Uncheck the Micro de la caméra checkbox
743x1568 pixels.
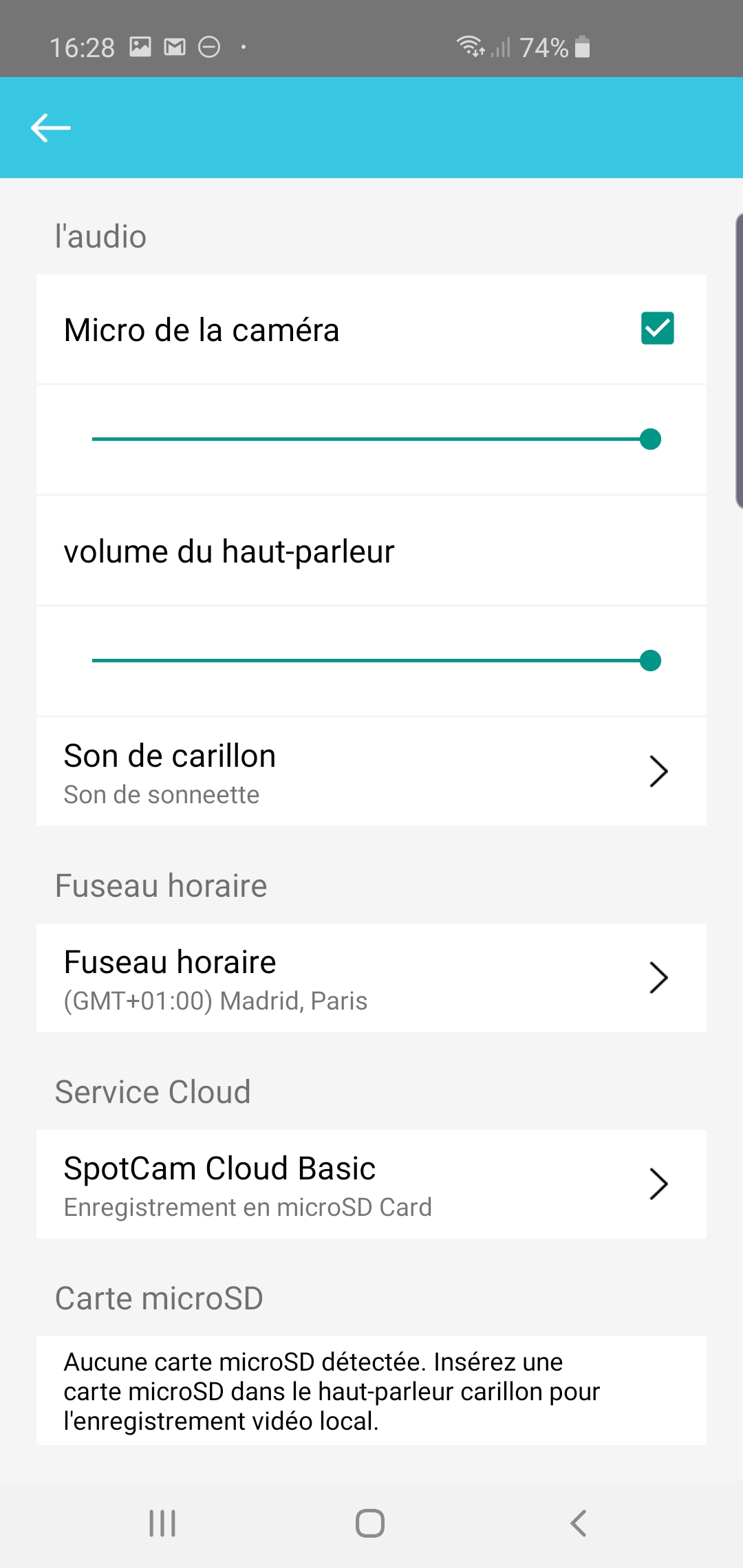pyautogui.click(x=657, y=328)
